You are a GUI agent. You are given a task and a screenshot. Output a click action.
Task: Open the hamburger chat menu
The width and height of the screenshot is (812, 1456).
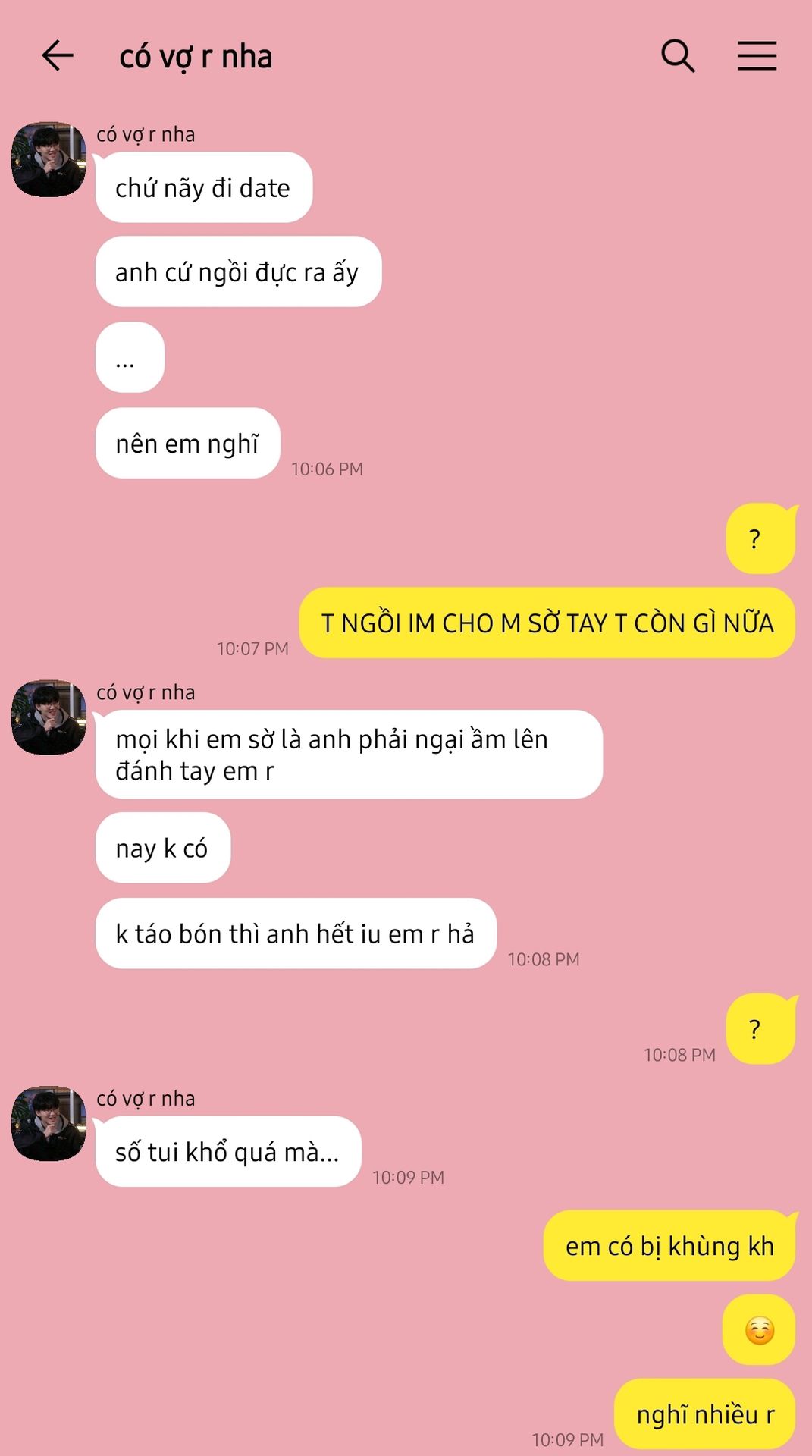[x=757, y=56]
